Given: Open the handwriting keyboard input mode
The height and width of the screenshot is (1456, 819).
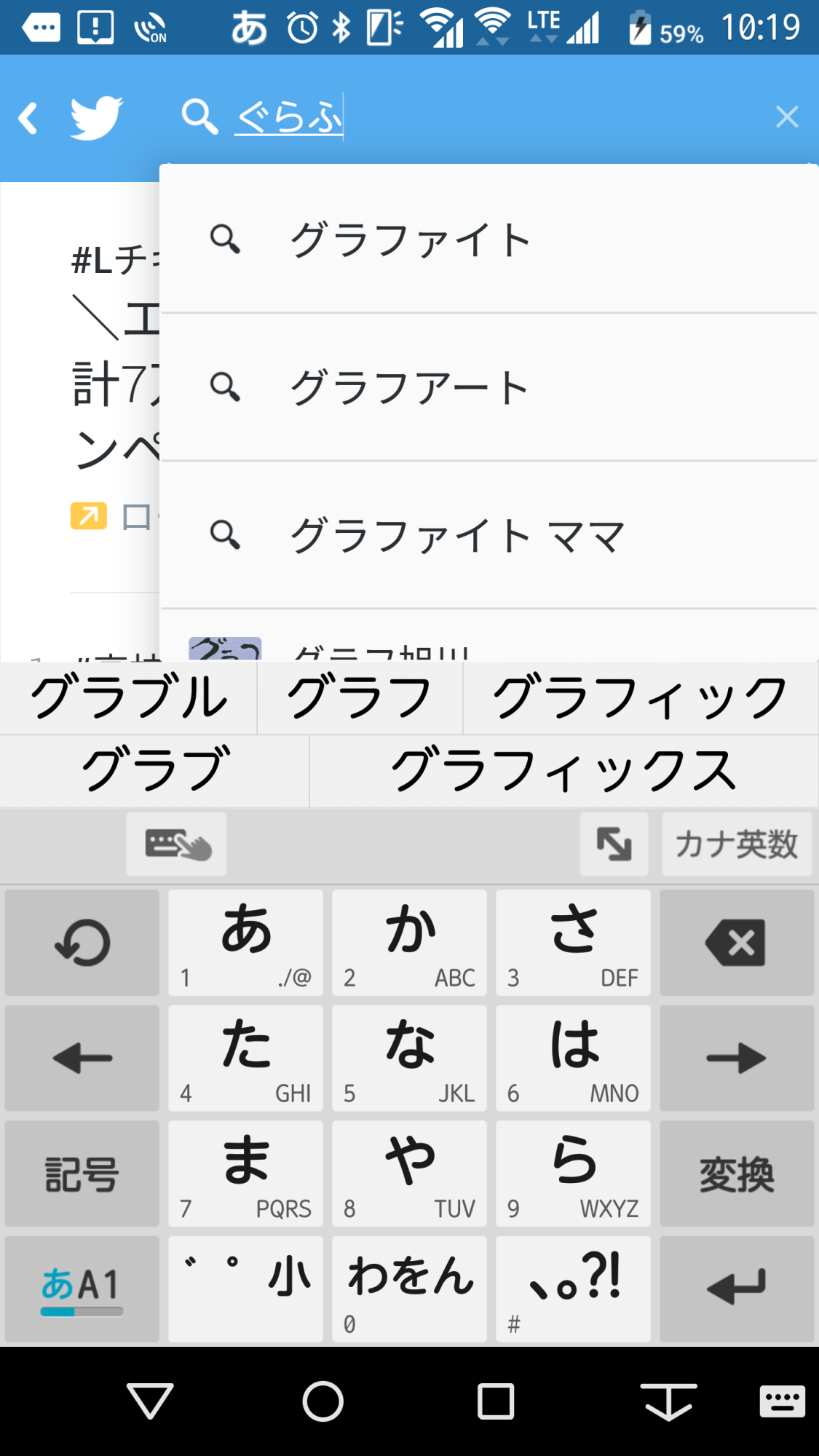Looking at the screenshot, I should (x=176, y=844).
